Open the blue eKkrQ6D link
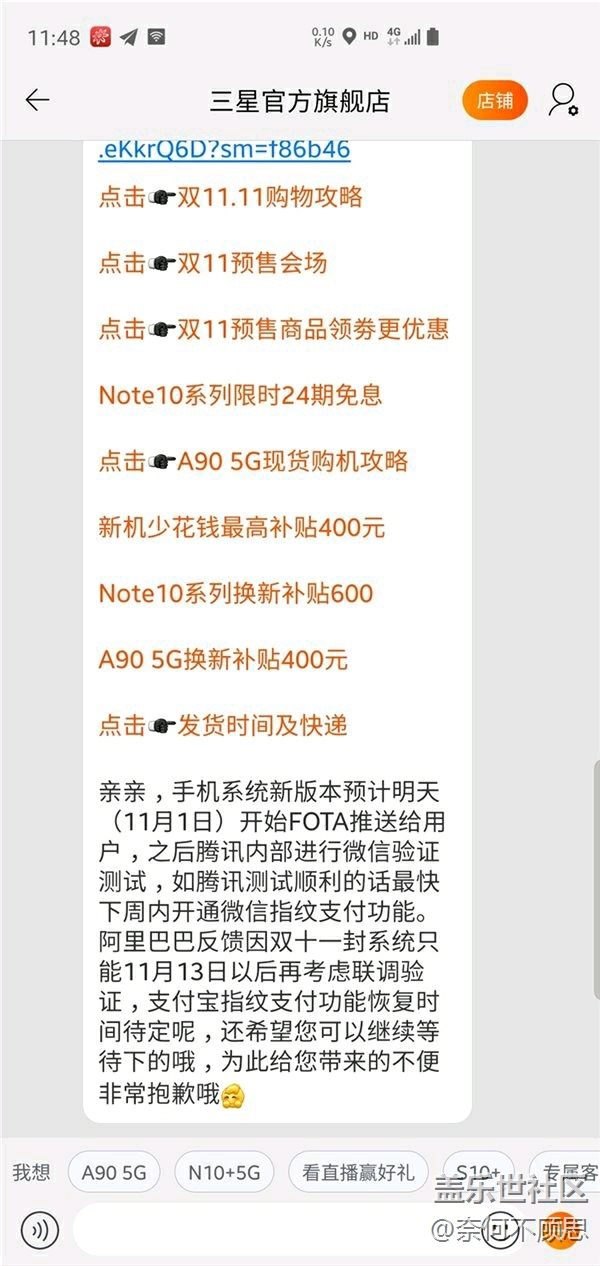This screenshot has width=600, height=1266. [x=224, y=151]
